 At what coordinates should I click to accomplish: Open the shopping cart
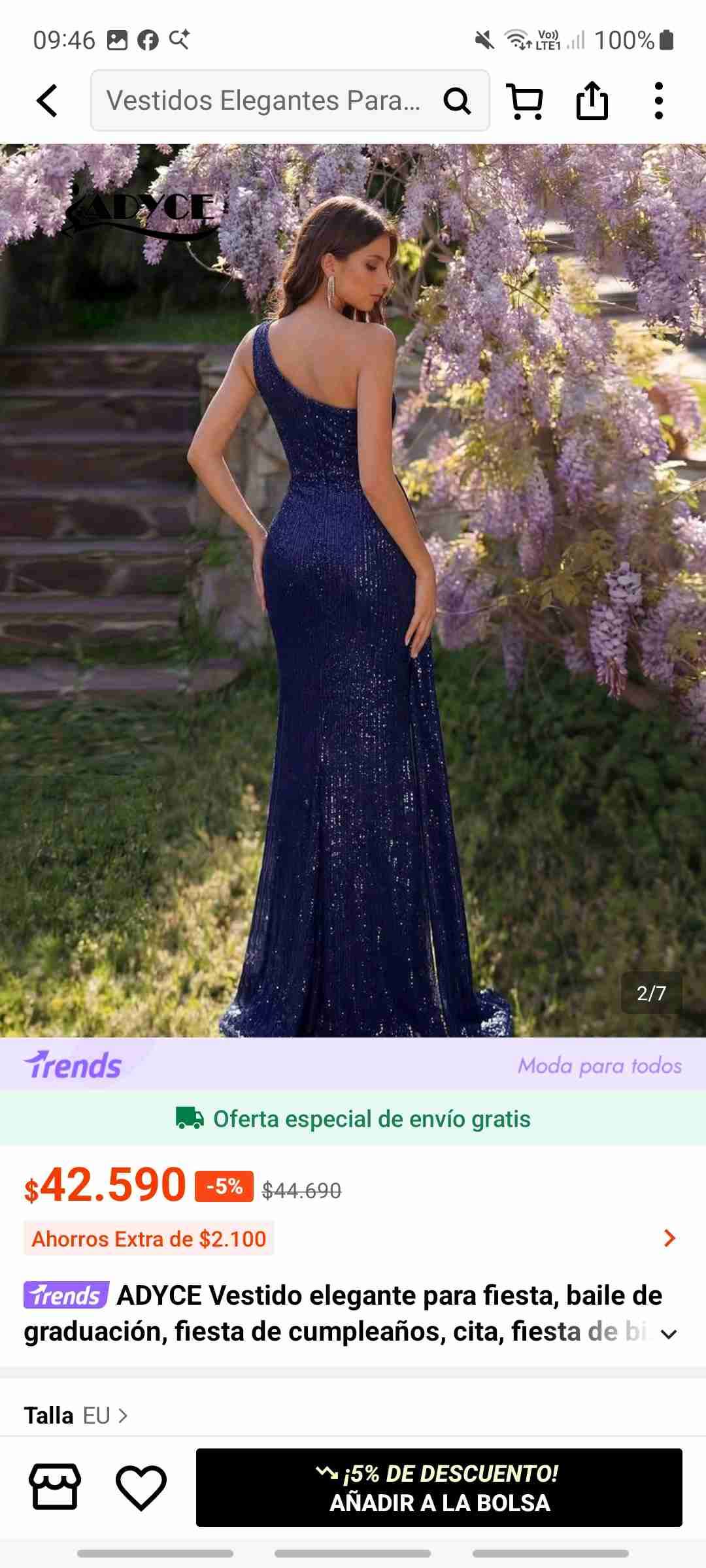(x=527, y=101)
